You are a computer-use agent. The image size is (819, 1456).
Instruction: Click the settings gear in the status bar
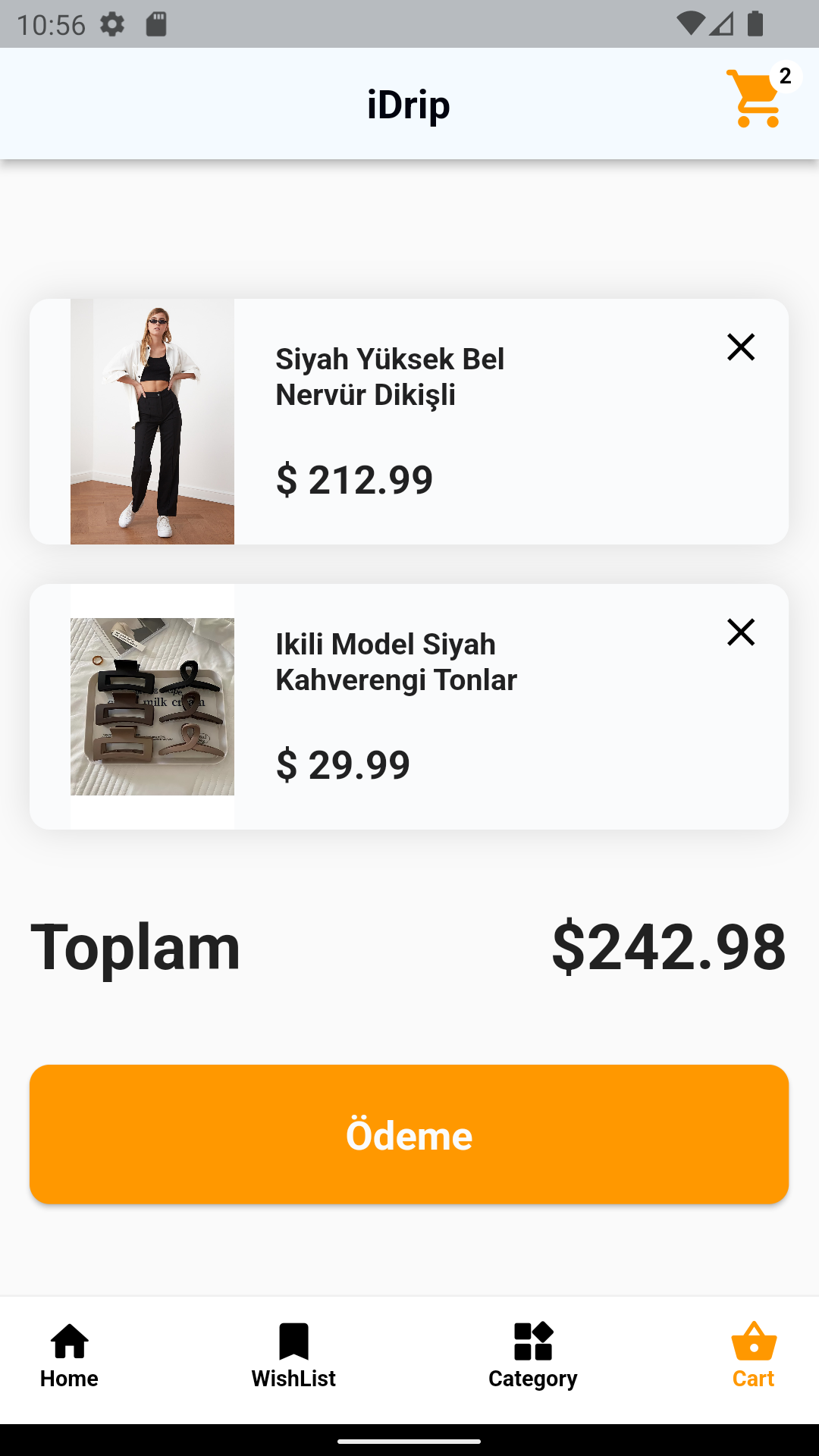[x=112, y=24]
